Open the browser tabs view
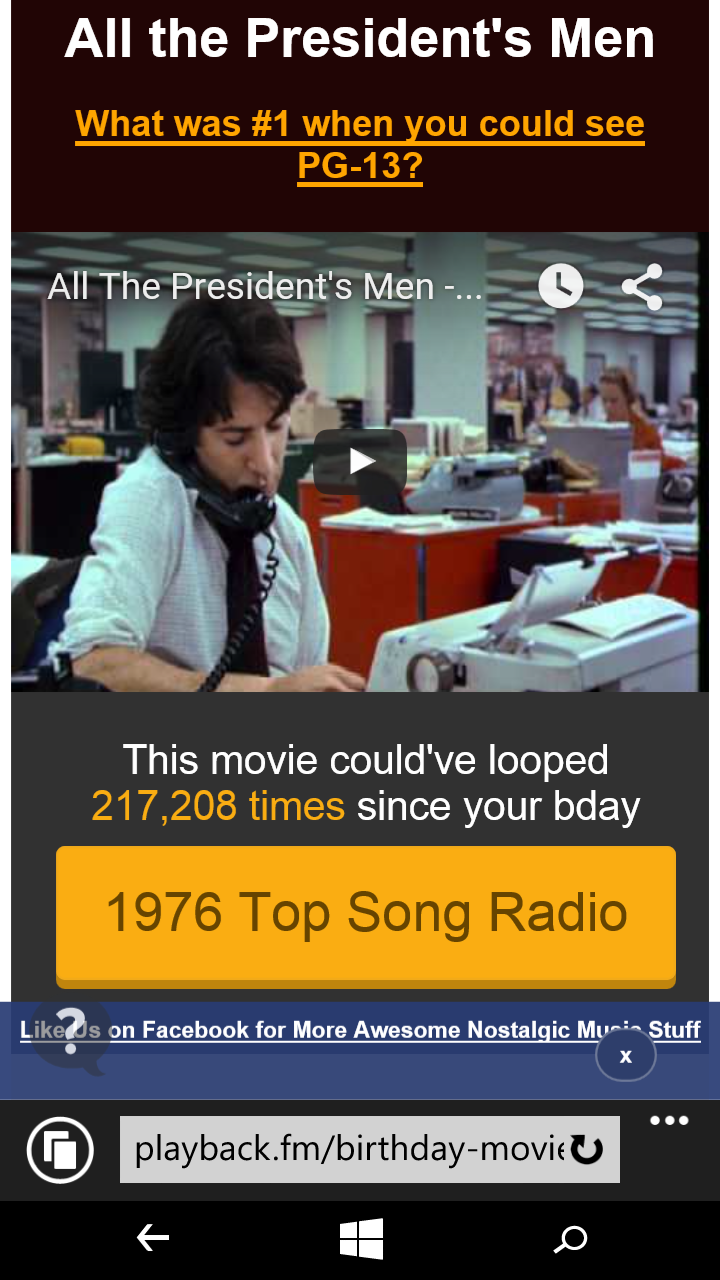This screenshot has height=1280, width=720. 60,1150
